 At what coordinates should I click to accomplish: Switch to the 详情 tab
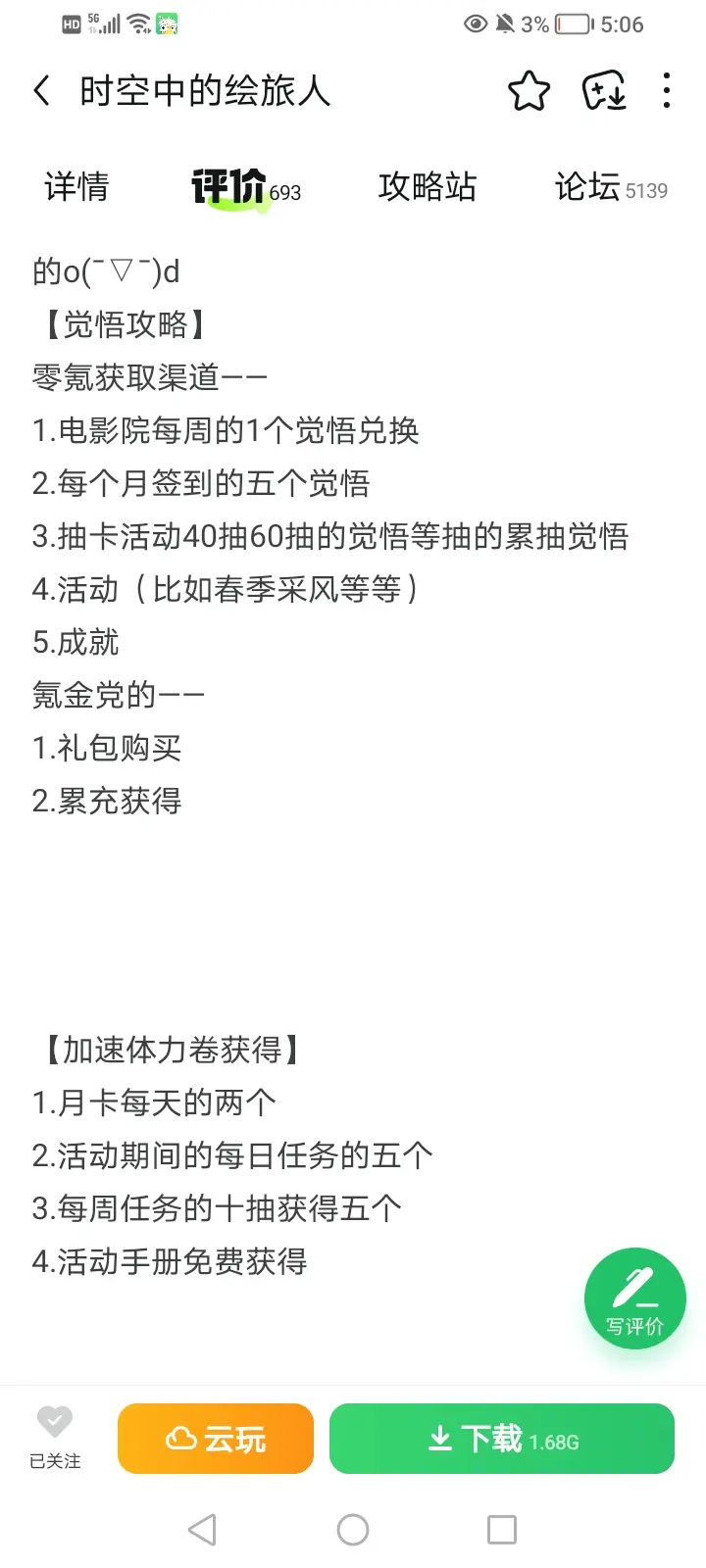76,186
